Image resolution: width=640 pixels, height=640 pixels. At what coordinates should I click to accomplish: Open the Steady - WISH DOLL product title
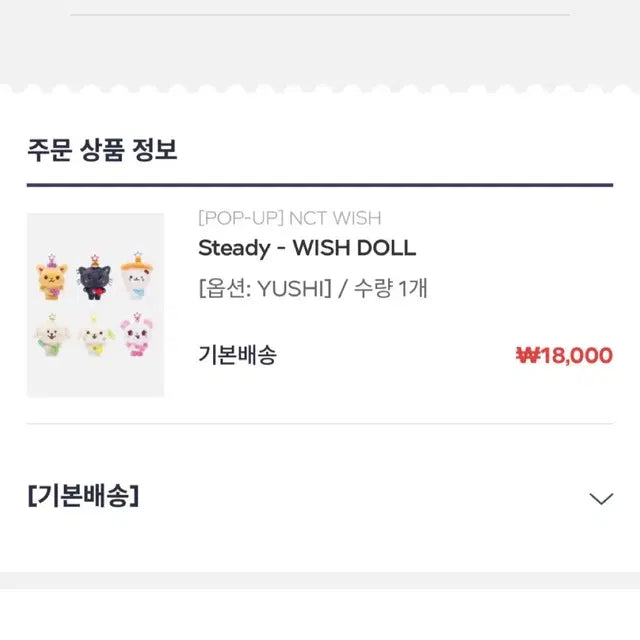coord(307,248)
